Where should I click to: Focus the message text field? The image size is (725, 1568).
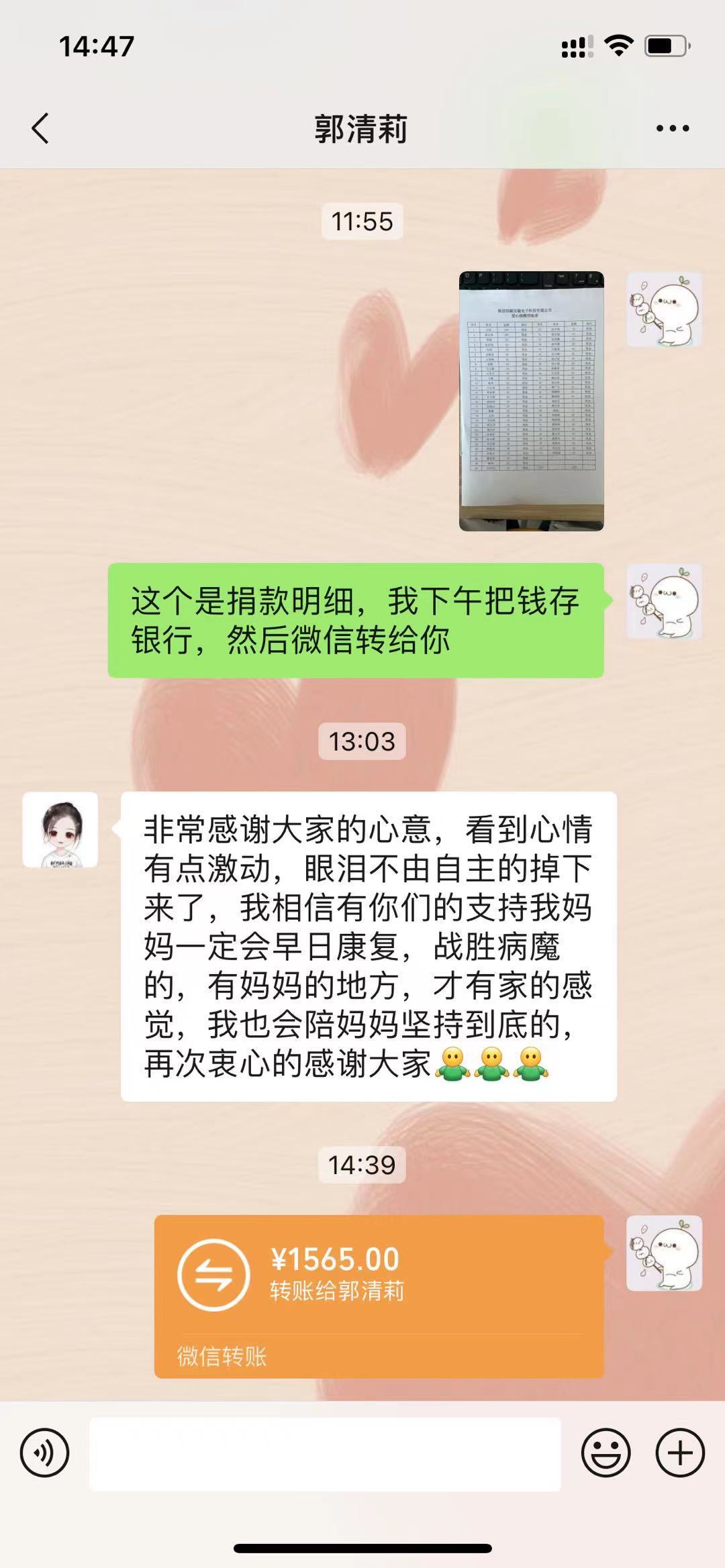pyautogui.click(x=325, y=1454)
